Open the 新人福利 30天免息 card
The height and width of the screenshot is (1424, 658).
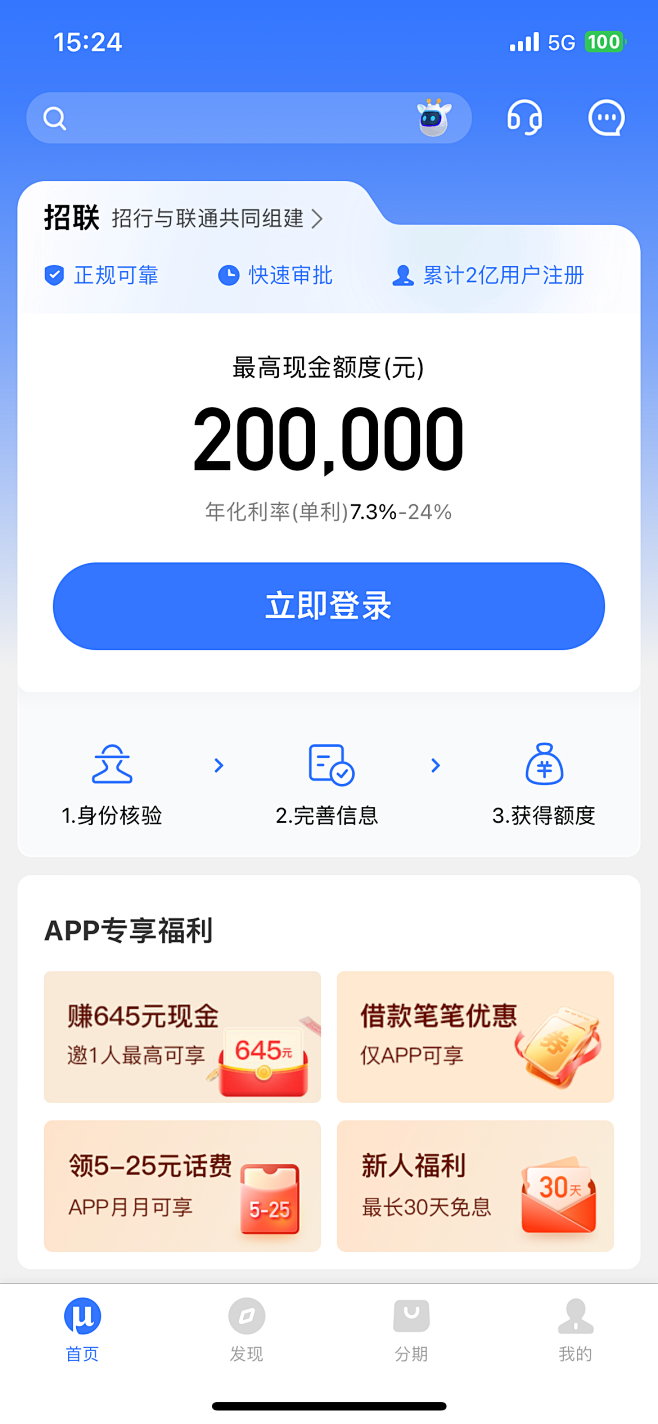click(475, 1186)
